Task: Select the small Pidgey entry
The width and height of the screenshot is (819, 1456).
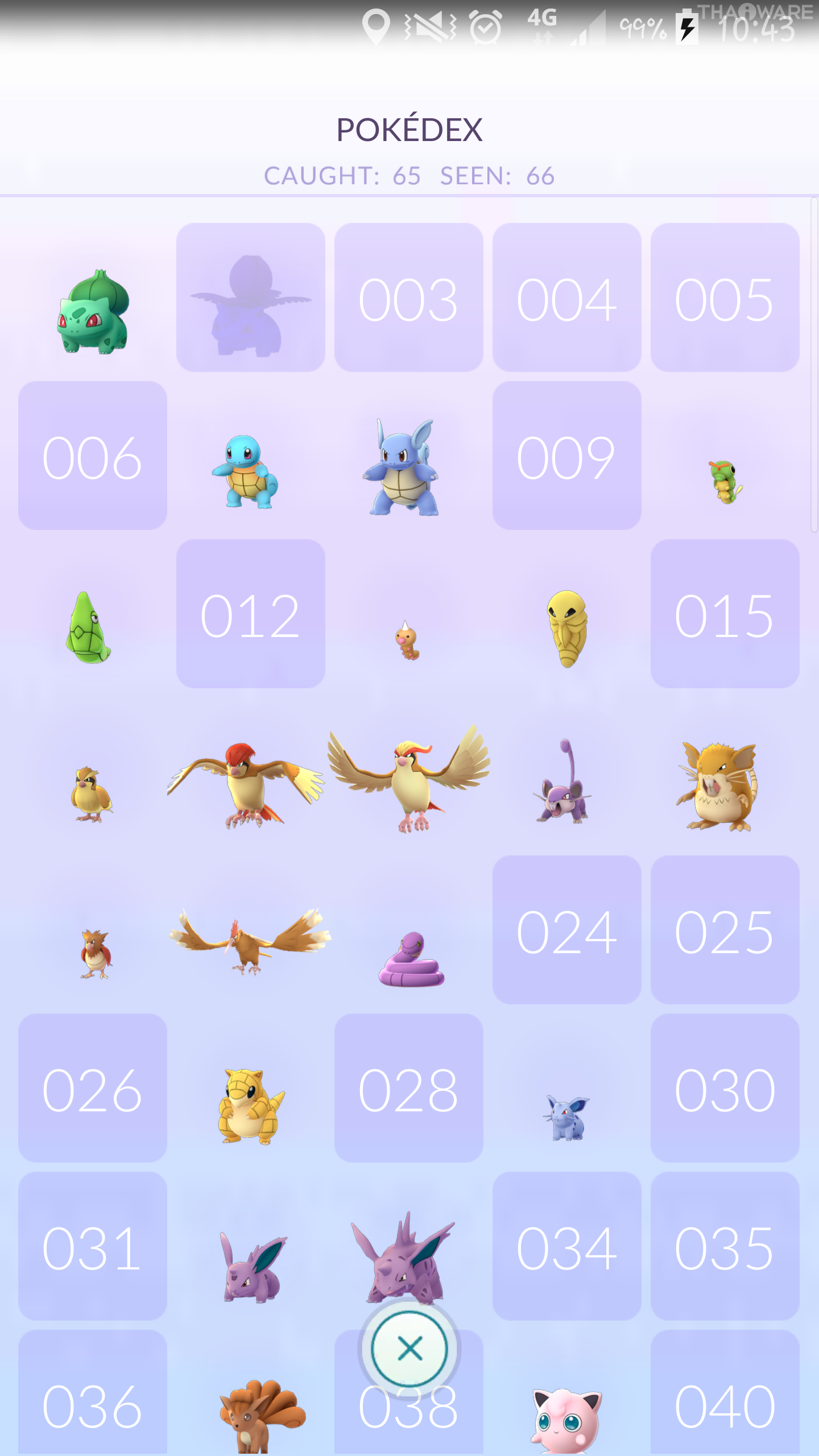Action: coord(91,793)
